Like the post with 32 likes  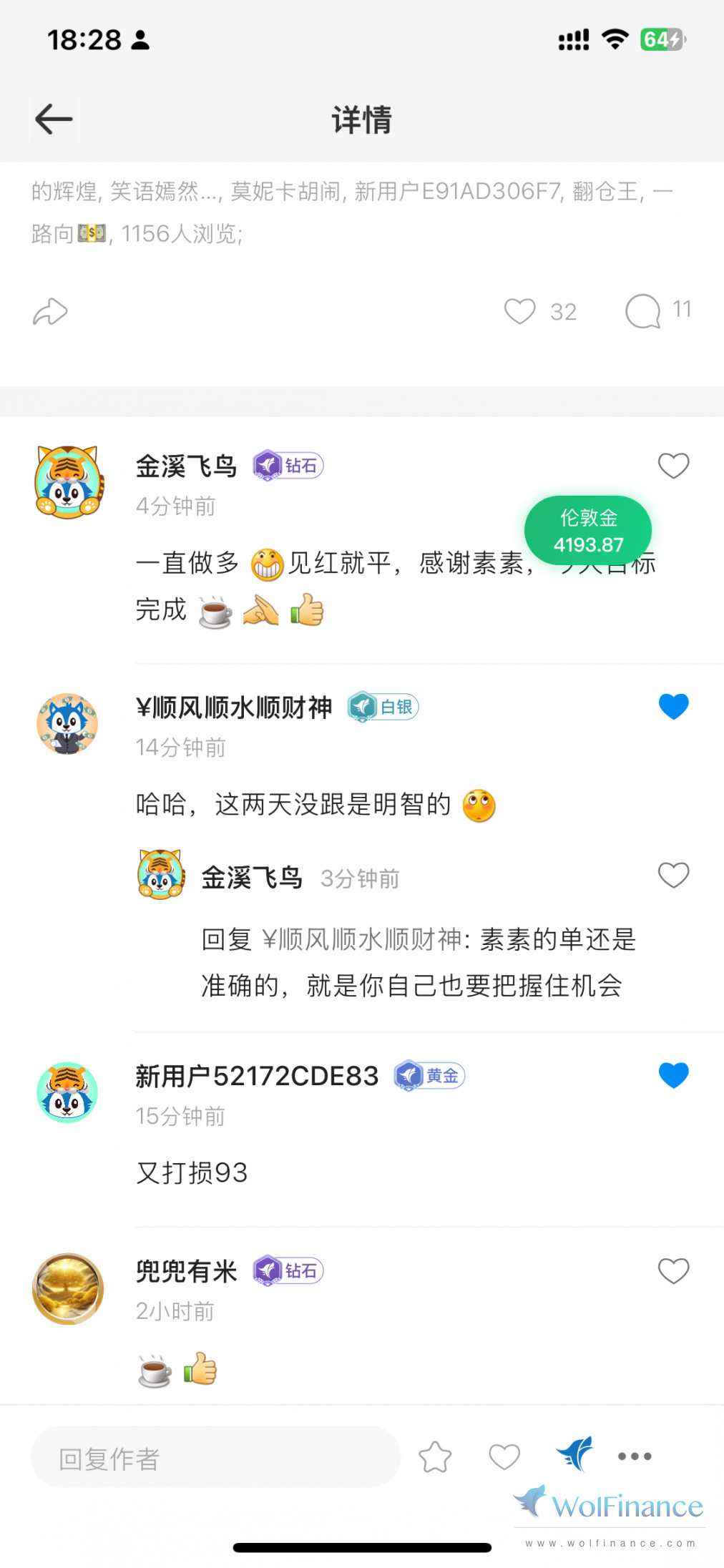[x=520, y=311]
